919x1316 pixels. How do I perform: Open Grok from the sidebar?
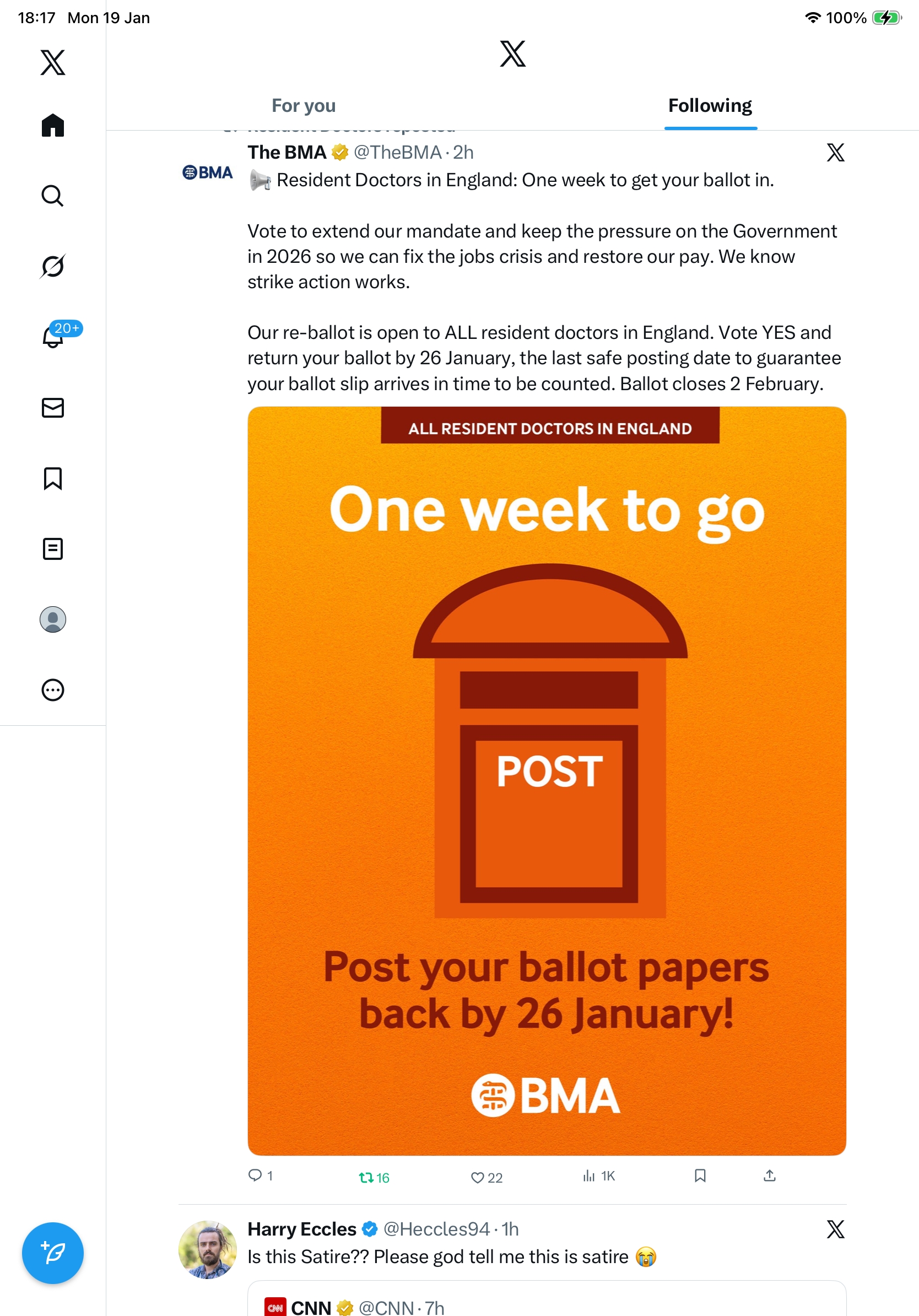click(53, 266)
